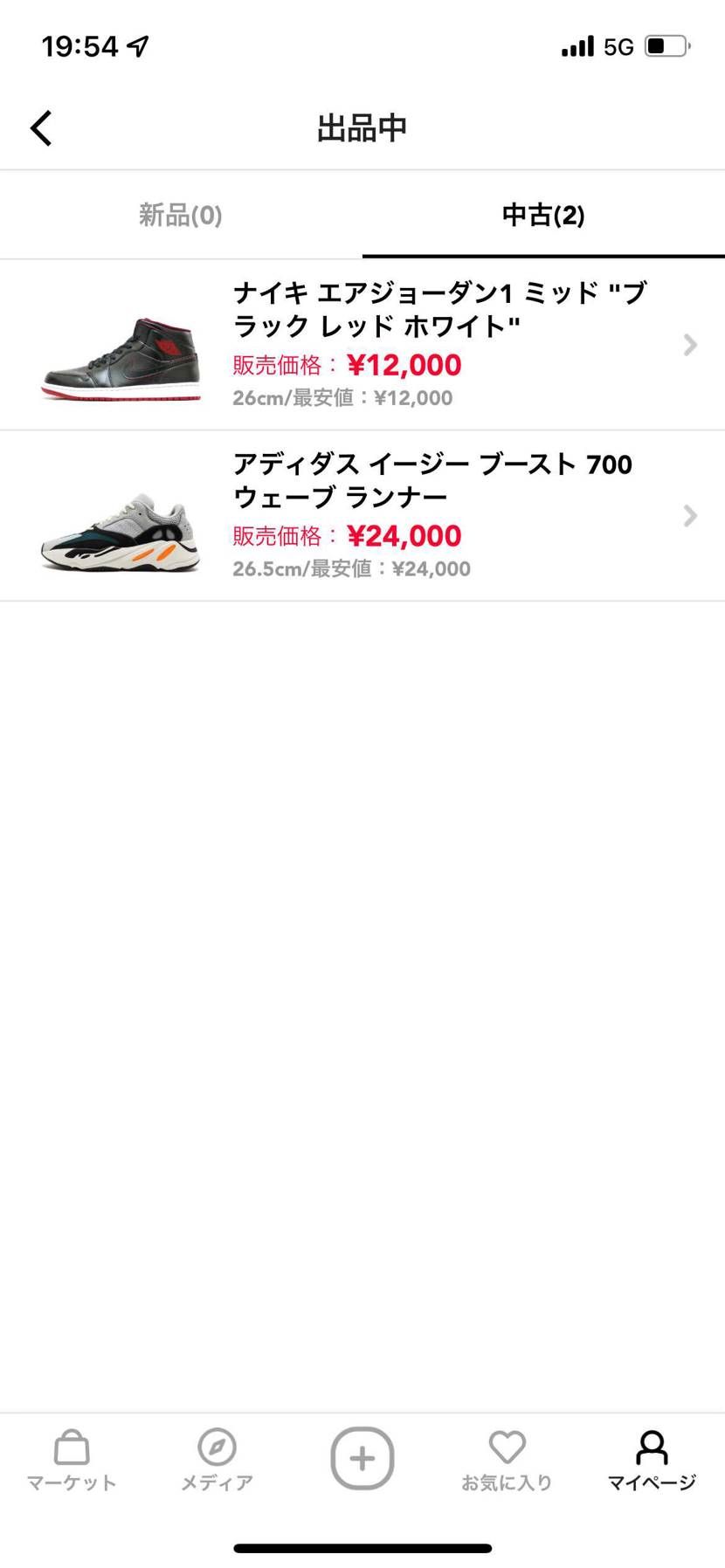
Task: Open the マーケット shopping bag icon
Action: point(71,1456)
